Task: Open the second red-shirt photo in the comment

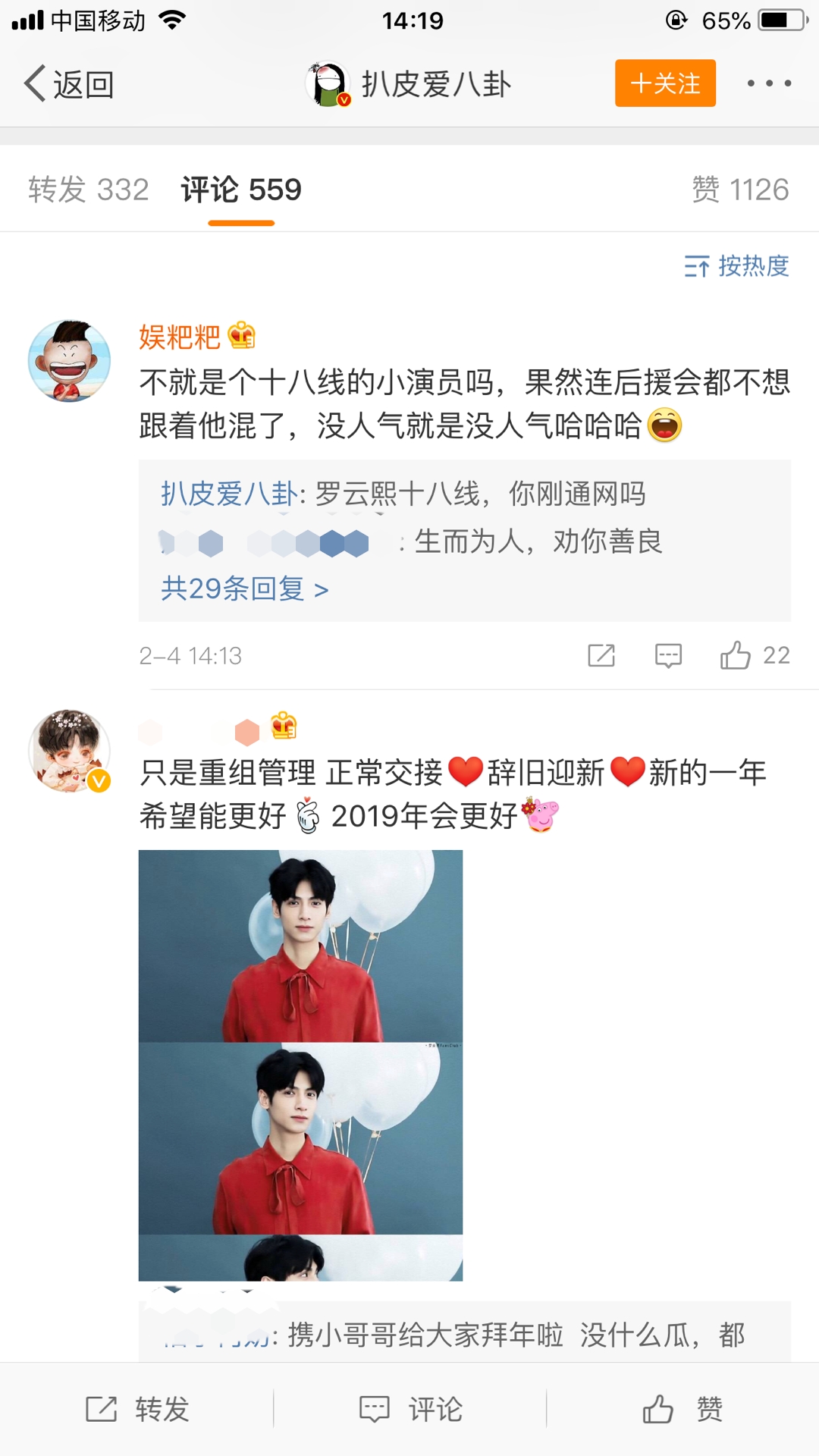Action: pos(300,1137)
